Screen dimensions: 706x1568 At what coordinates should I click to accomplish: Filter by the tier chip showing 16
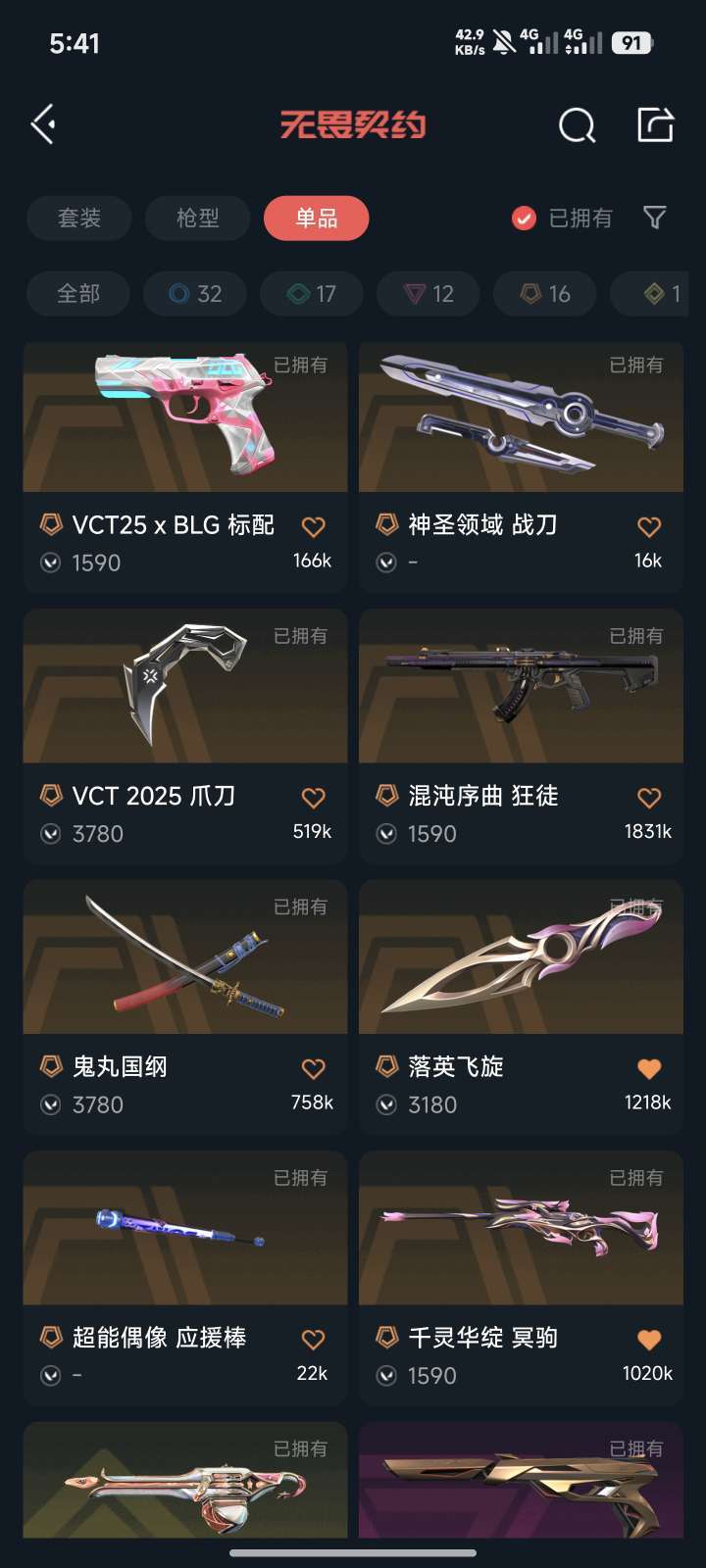click(x=545, y=293)
